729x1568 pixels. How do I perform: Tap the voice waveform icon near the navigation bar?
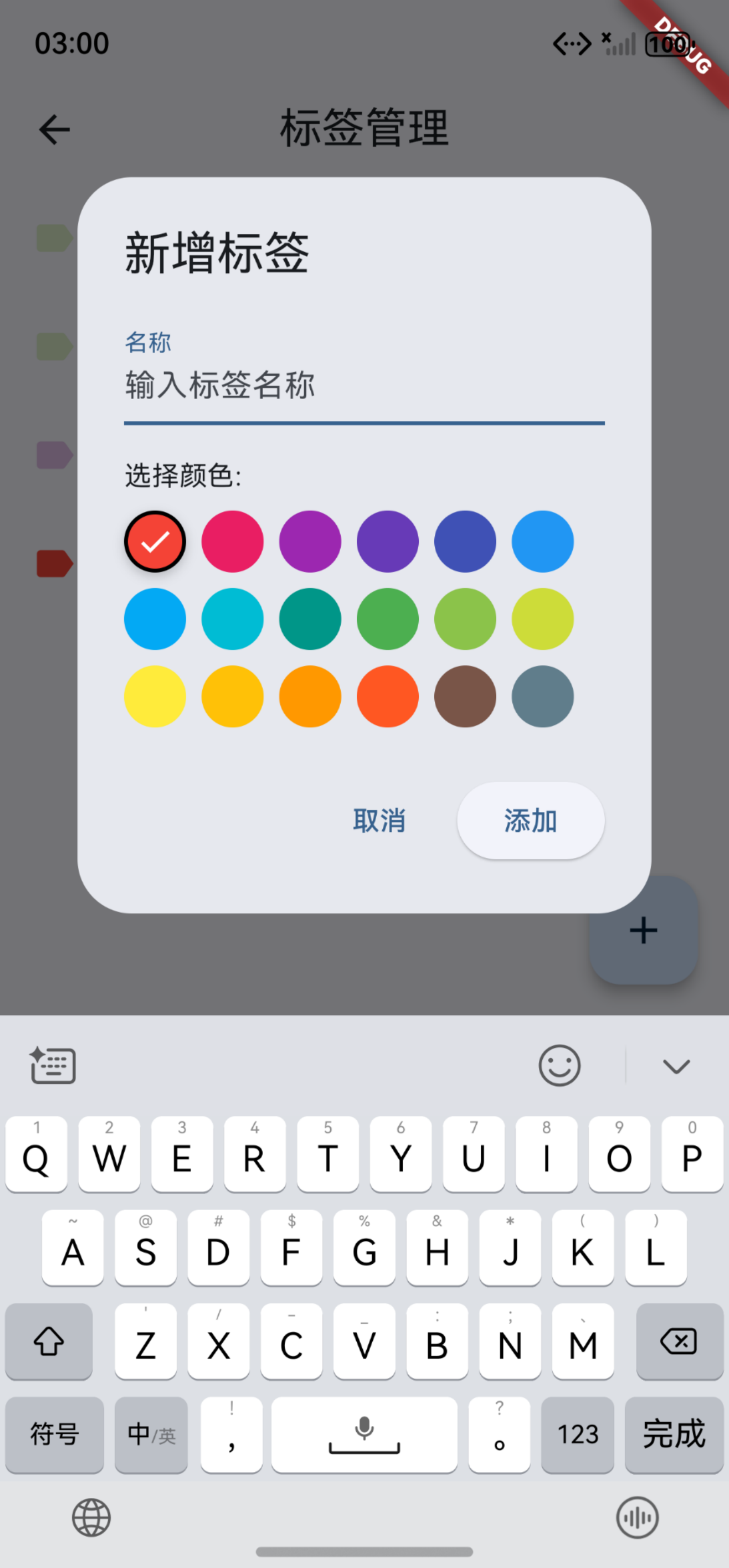[x=637, y=1518]
